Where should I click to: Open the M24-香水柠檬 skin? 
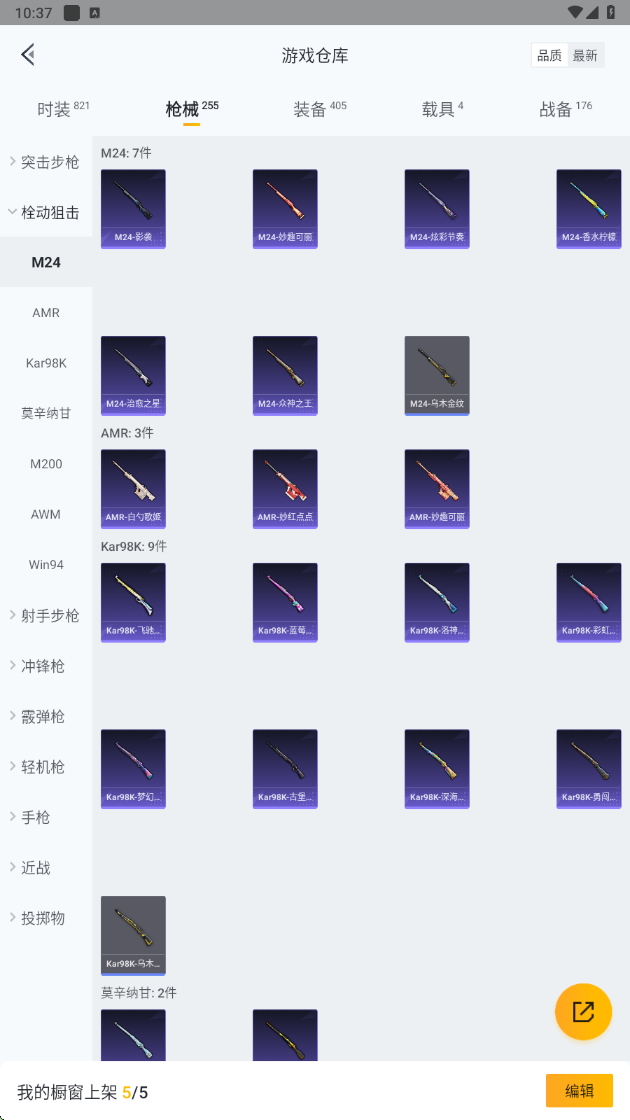pos(589,209)
